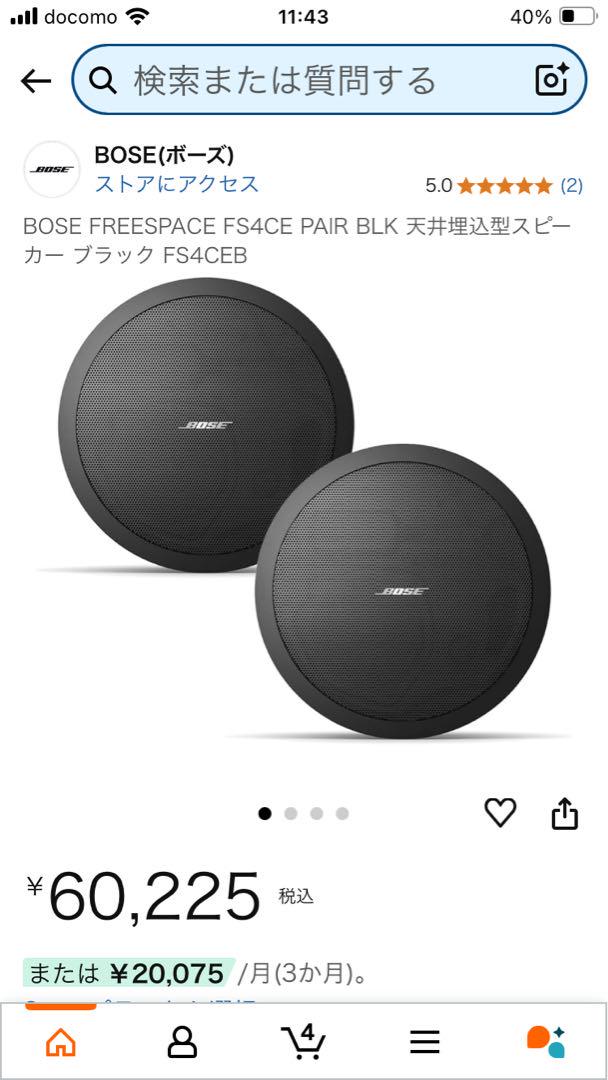The width and height of the screenshot is (608, 1080).
Task: Open the shopping cart with 4 items
Action: 303,1041
